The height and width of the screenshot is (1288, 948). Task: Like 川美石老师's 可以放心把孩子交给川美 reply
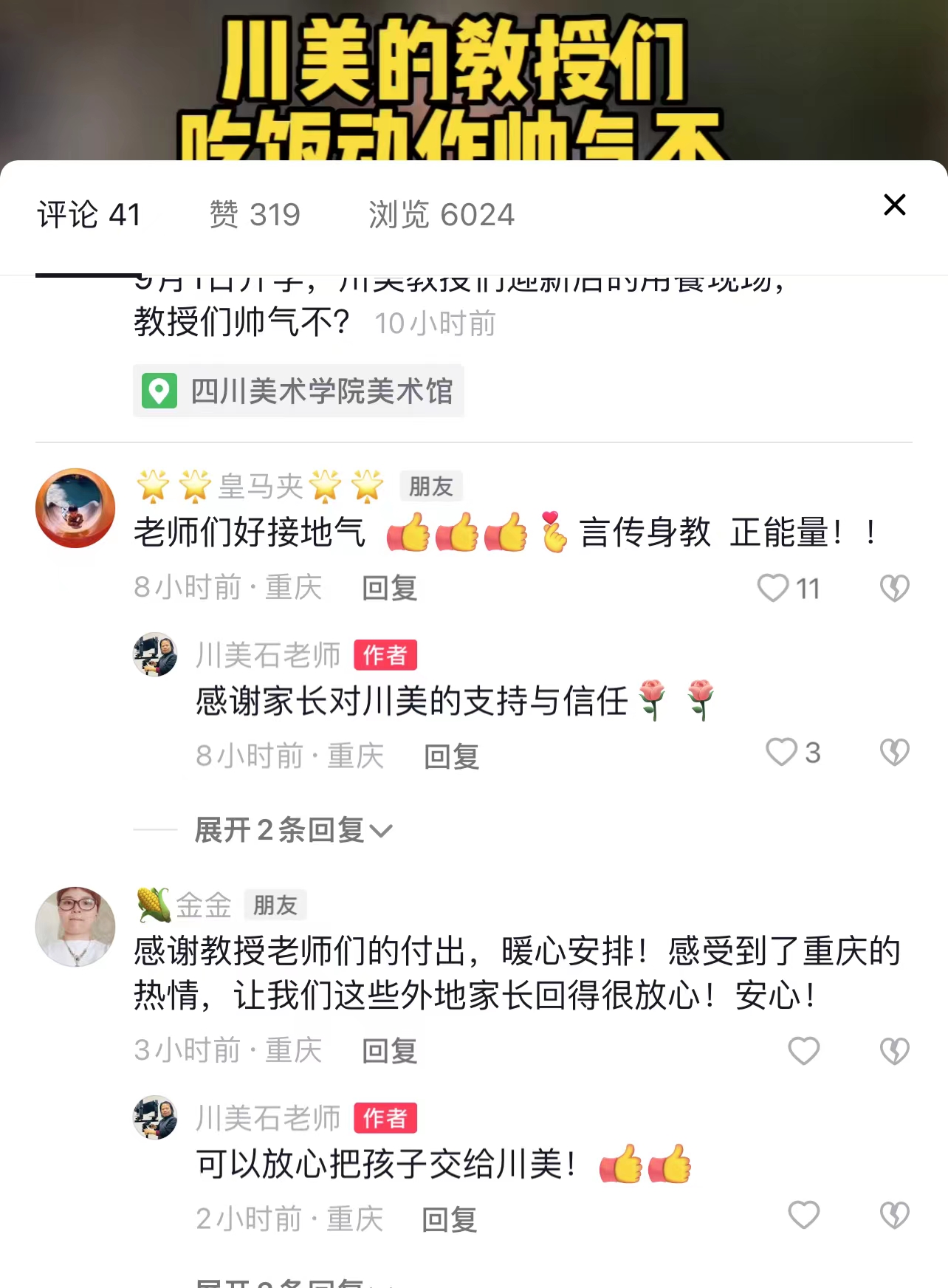click(x=804, y=1215)
